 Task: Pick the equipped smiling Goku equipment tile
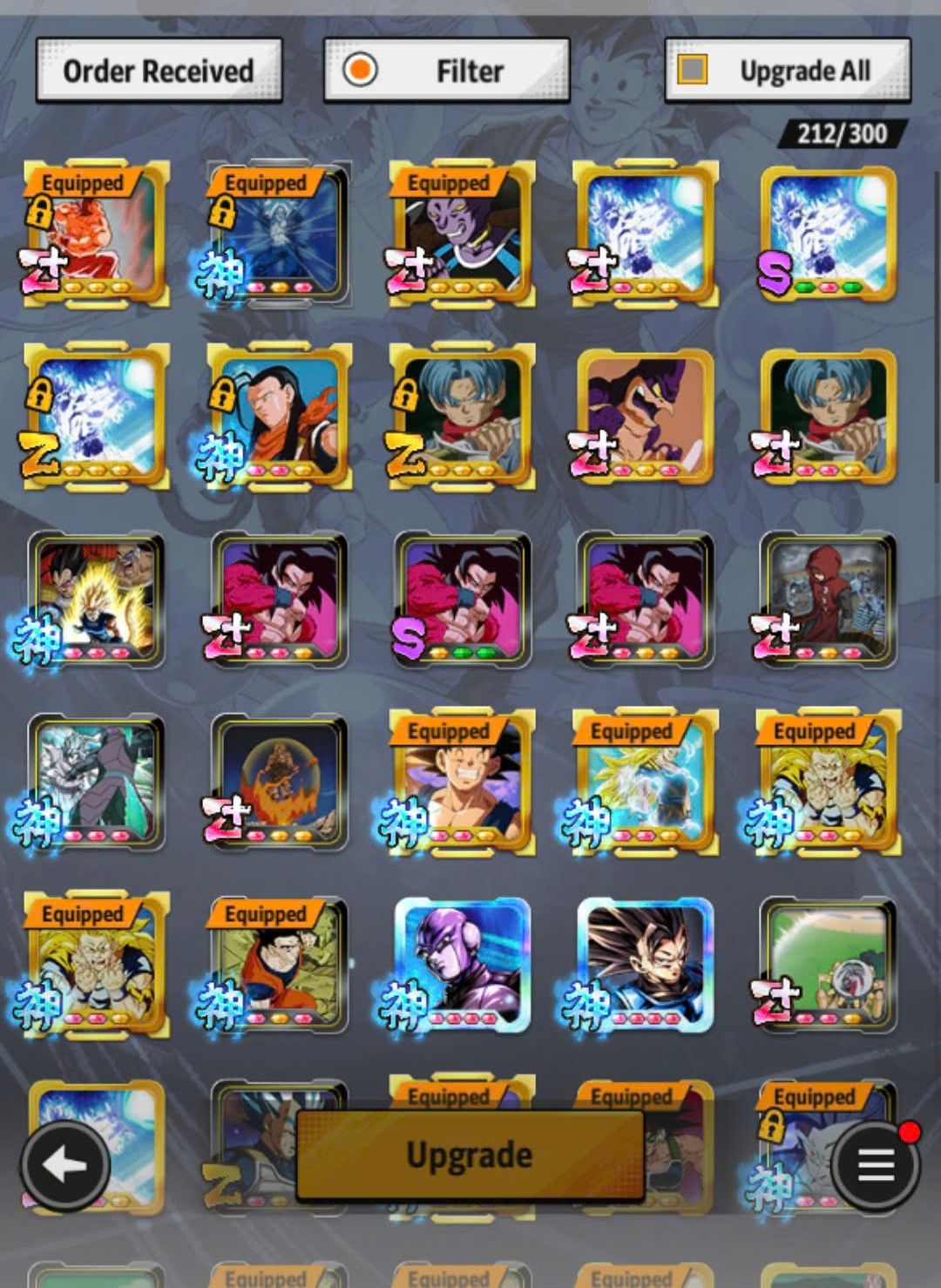(463, 783)
